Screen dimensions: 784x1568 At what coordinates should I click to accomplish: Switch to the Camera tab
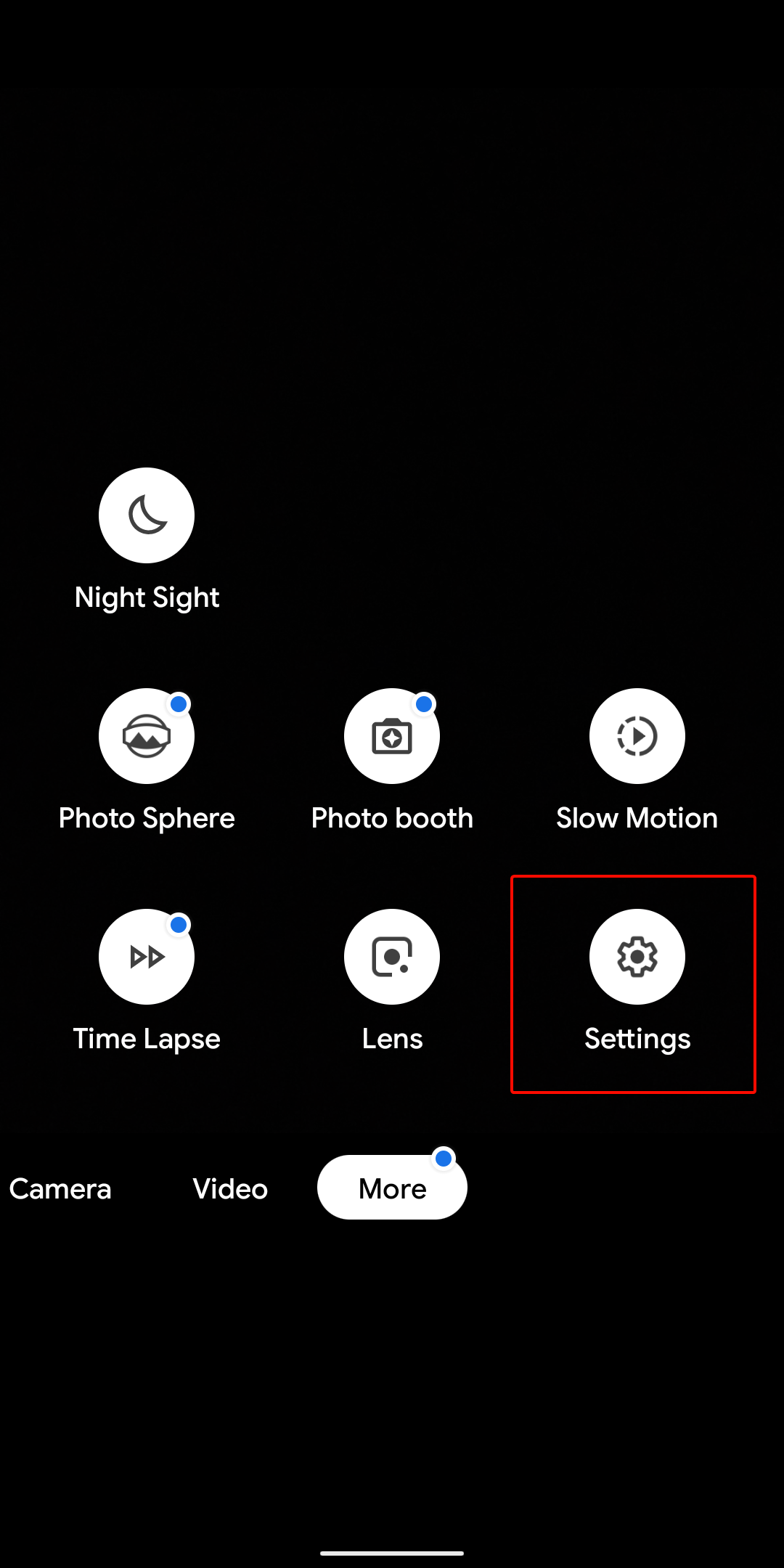(x=60, y=1189)
